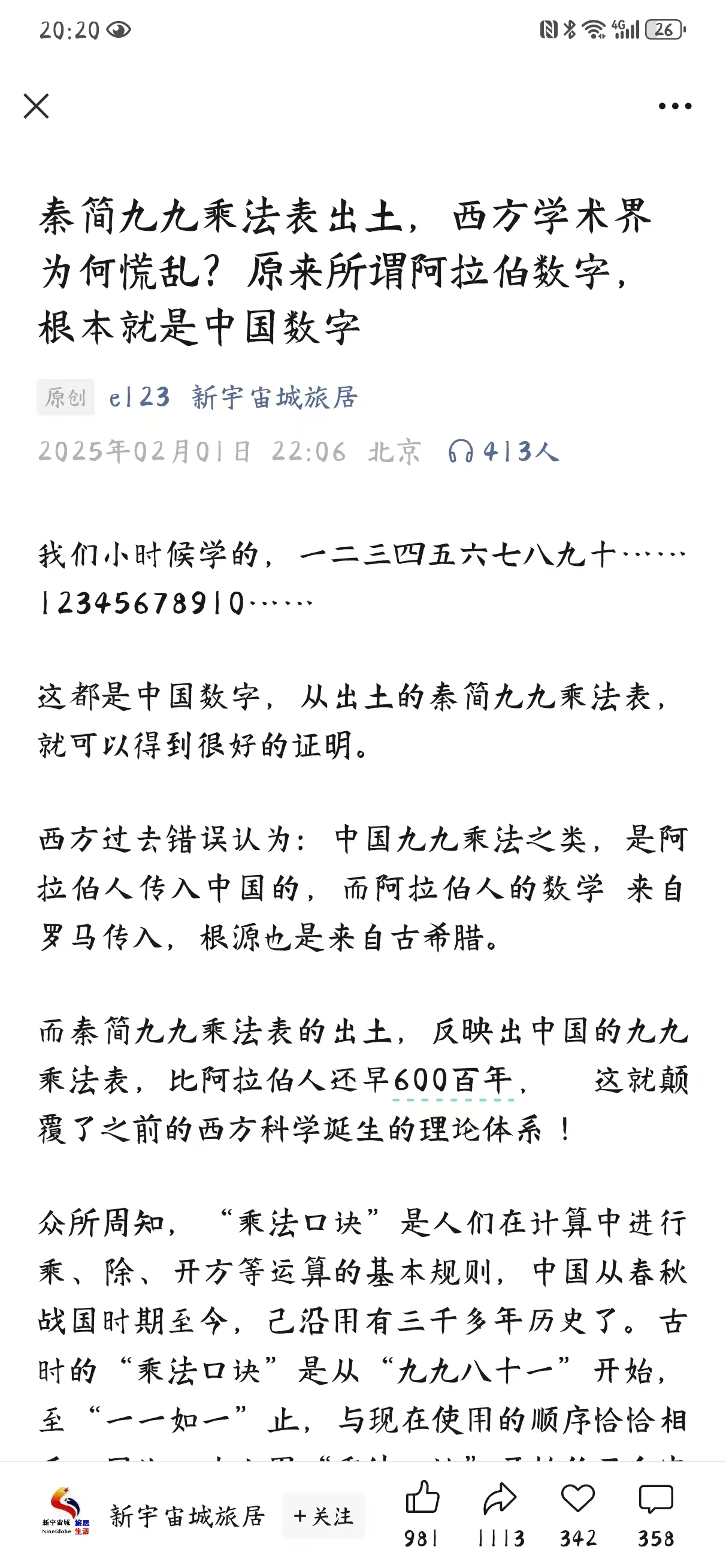The height and width of the screenshot is (1568, 726).
Task: Open author link 新宇宙城旅居 under the title
Action: [x=275, y=397]
